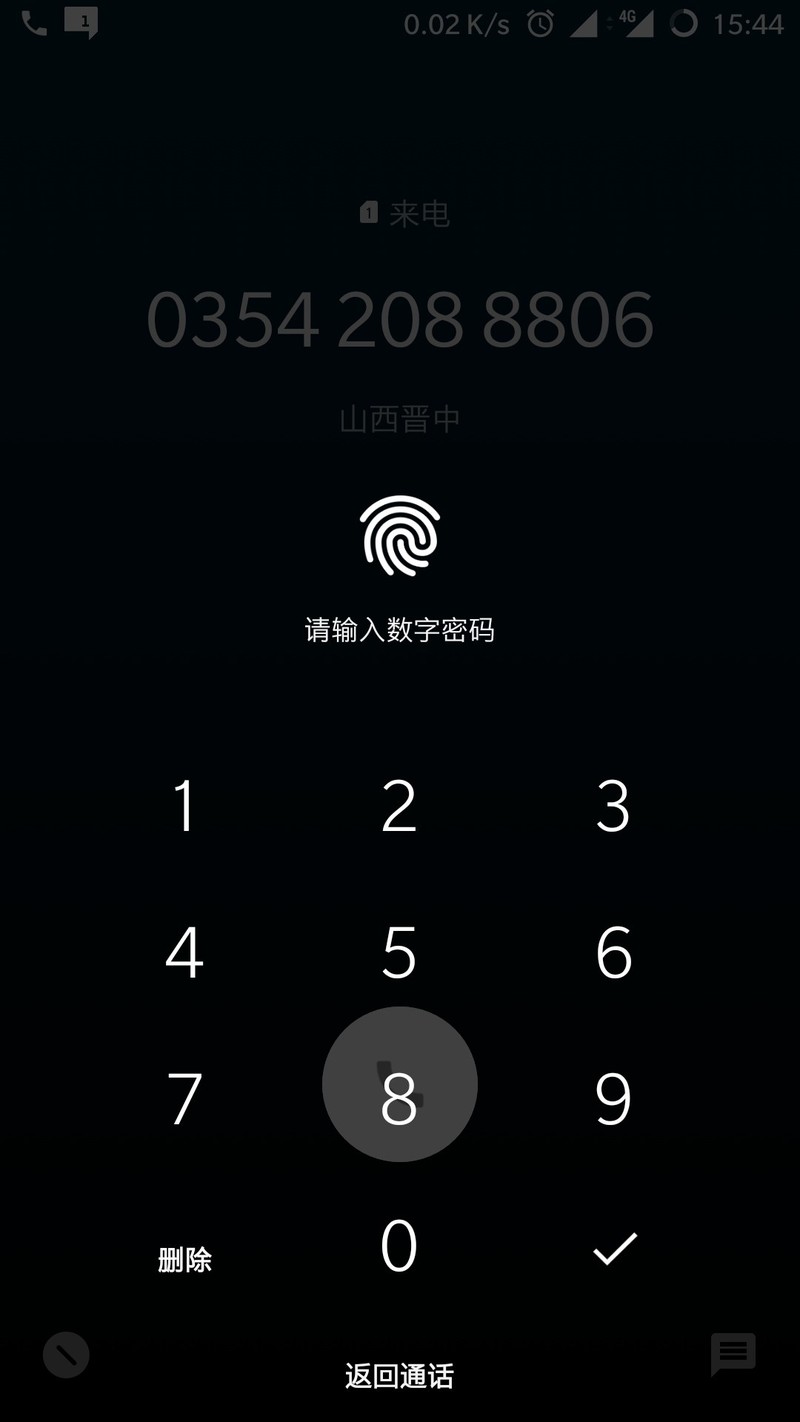Image resolution: width=800 pixels, height=1422 pixels.
Task: Tap number 2 on the PIN pad
Action: (x=399, y=806)
